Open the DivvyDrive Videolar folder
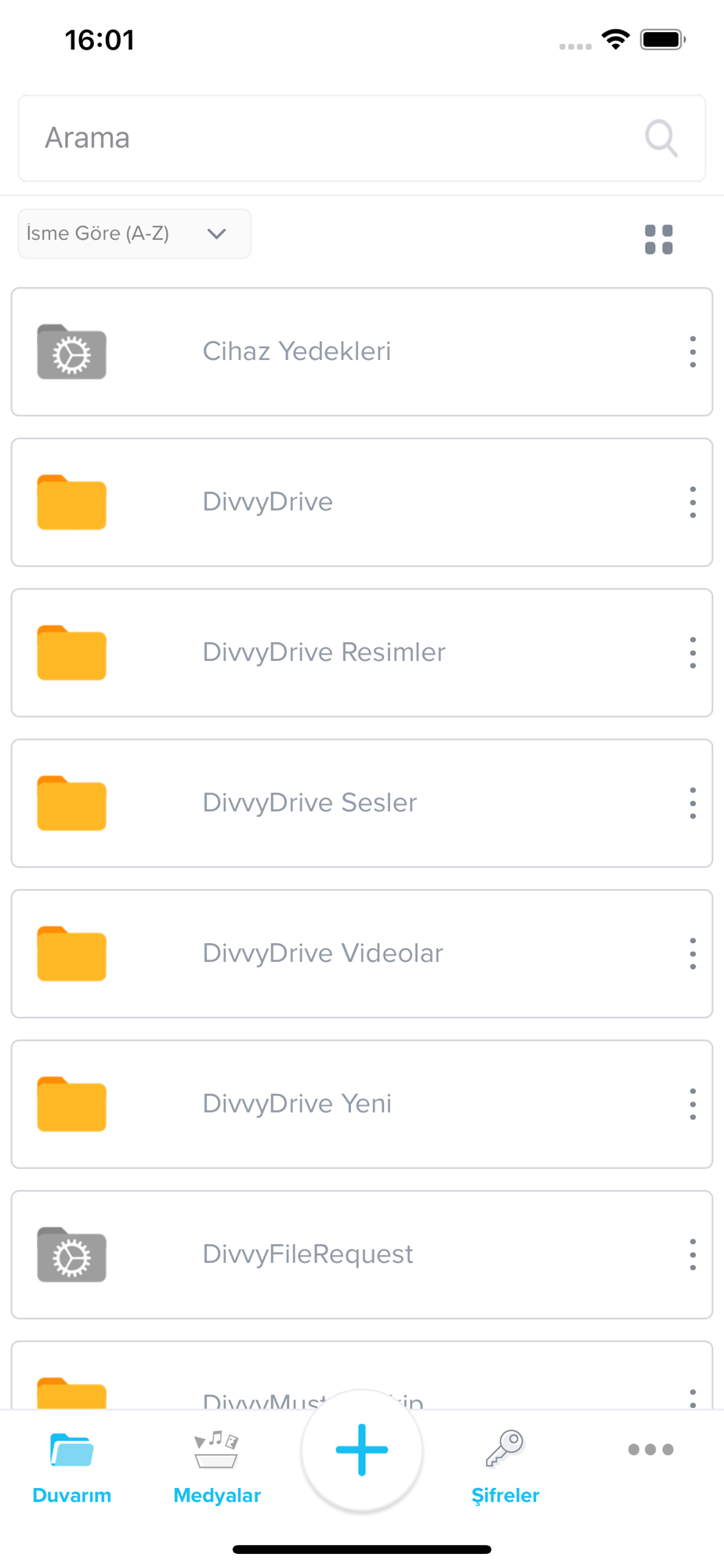Viewport: 724px width, 1568px height. click(361, 954)
